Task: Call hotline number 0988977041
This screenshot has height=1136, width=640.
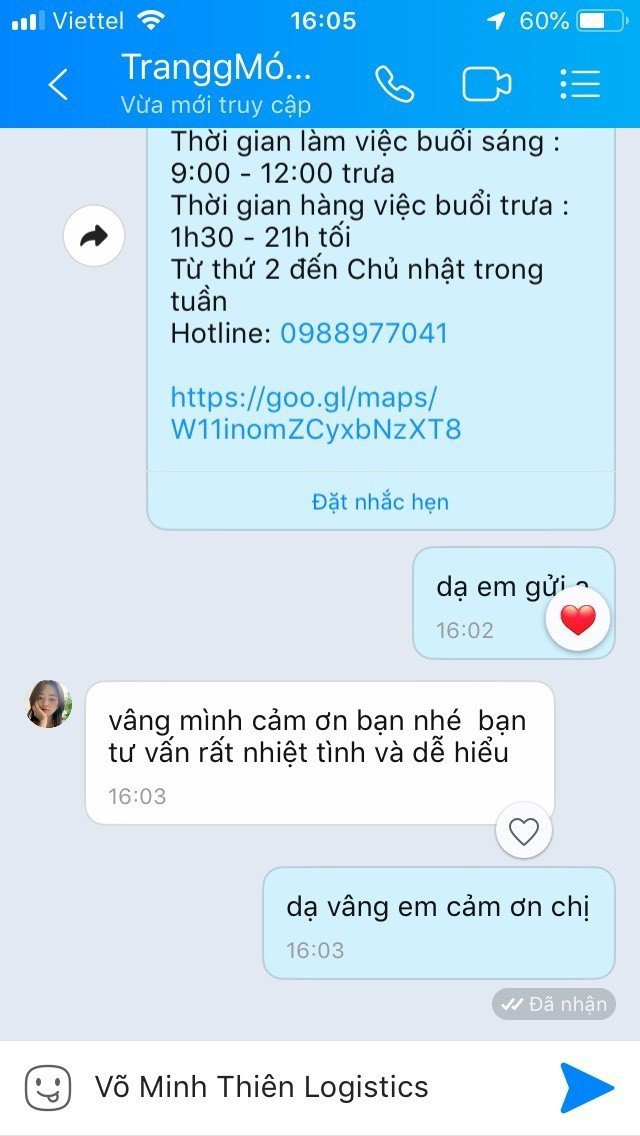Action: pyautogui.click(x=364, y=333)
